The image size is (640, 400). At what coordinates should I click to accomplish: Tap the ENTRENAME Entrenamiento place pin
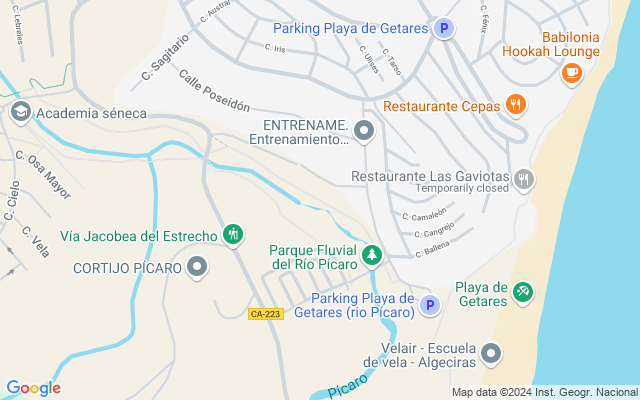(365, 130)
